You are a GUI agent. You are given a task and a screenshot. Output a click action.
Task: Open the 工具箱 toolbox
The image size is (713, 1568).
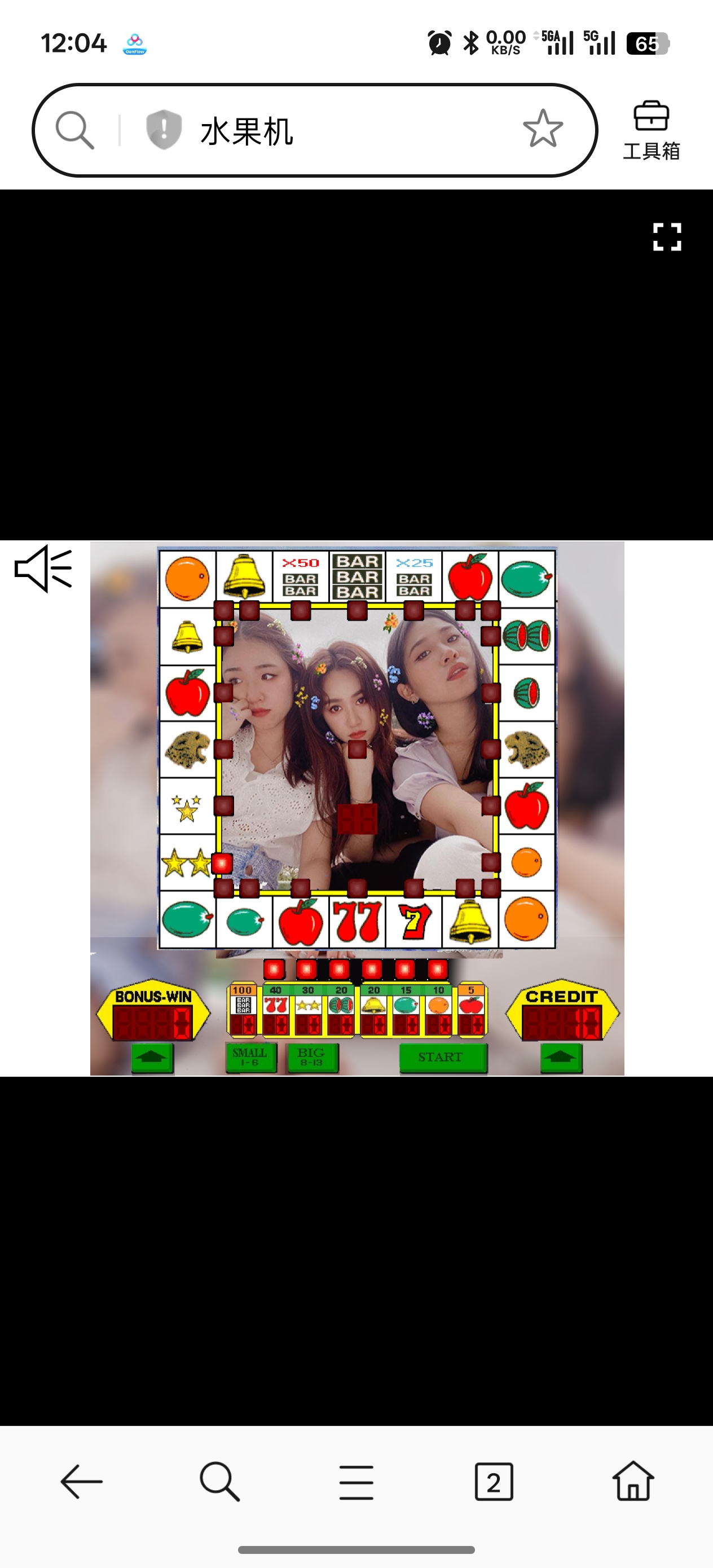[x=651, y=130]
